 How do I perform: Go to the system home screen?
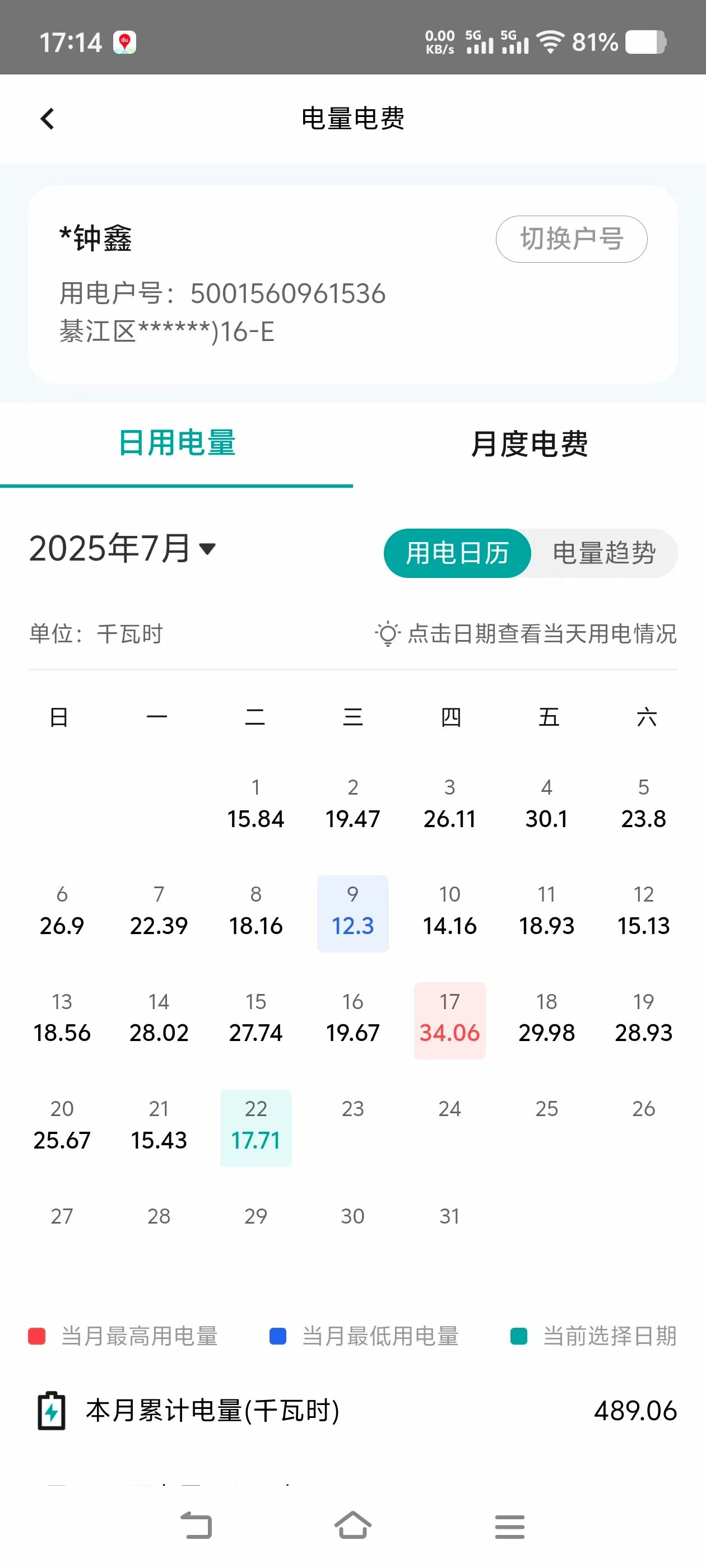pos(352,1525)
